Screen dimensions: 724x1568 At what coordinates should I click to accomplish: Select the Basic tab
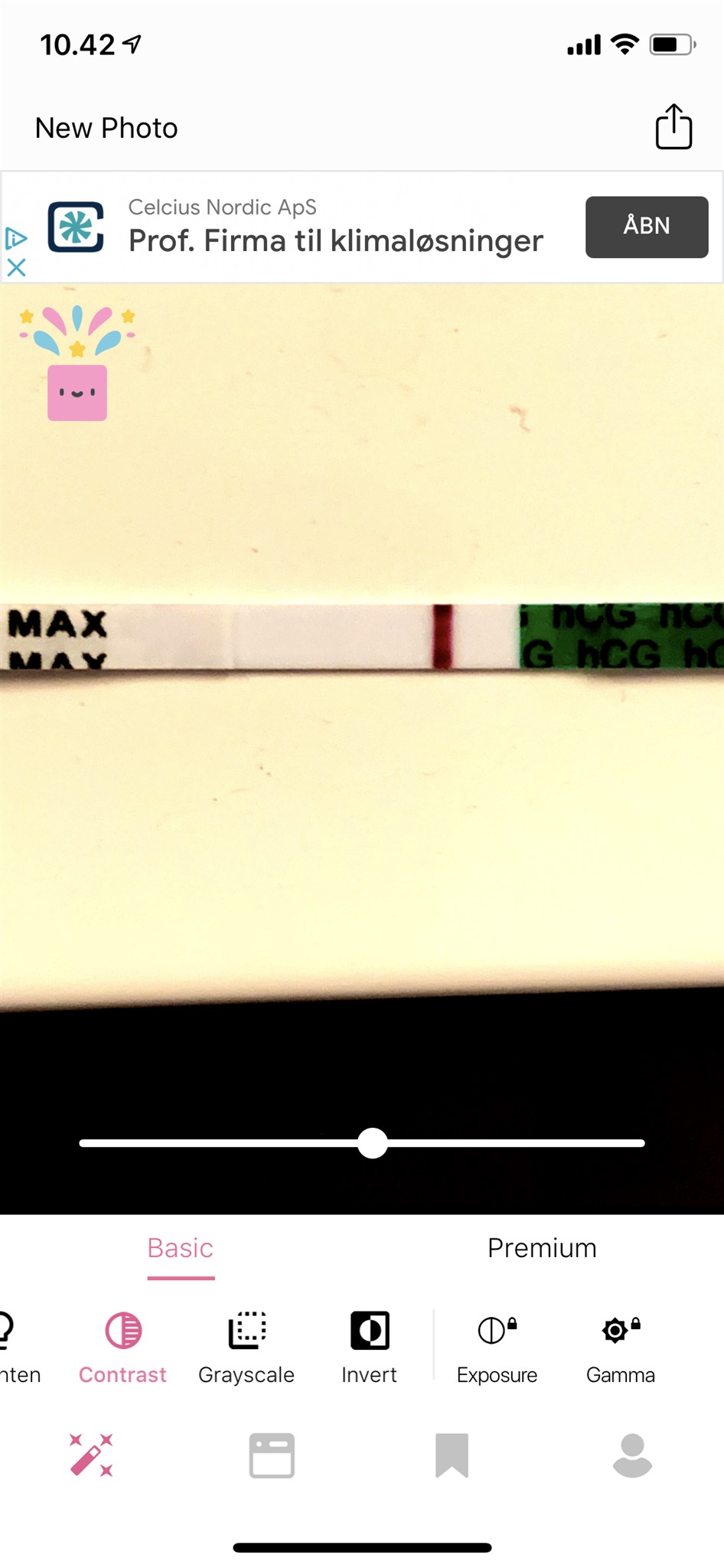click(x=181, y=1248)
